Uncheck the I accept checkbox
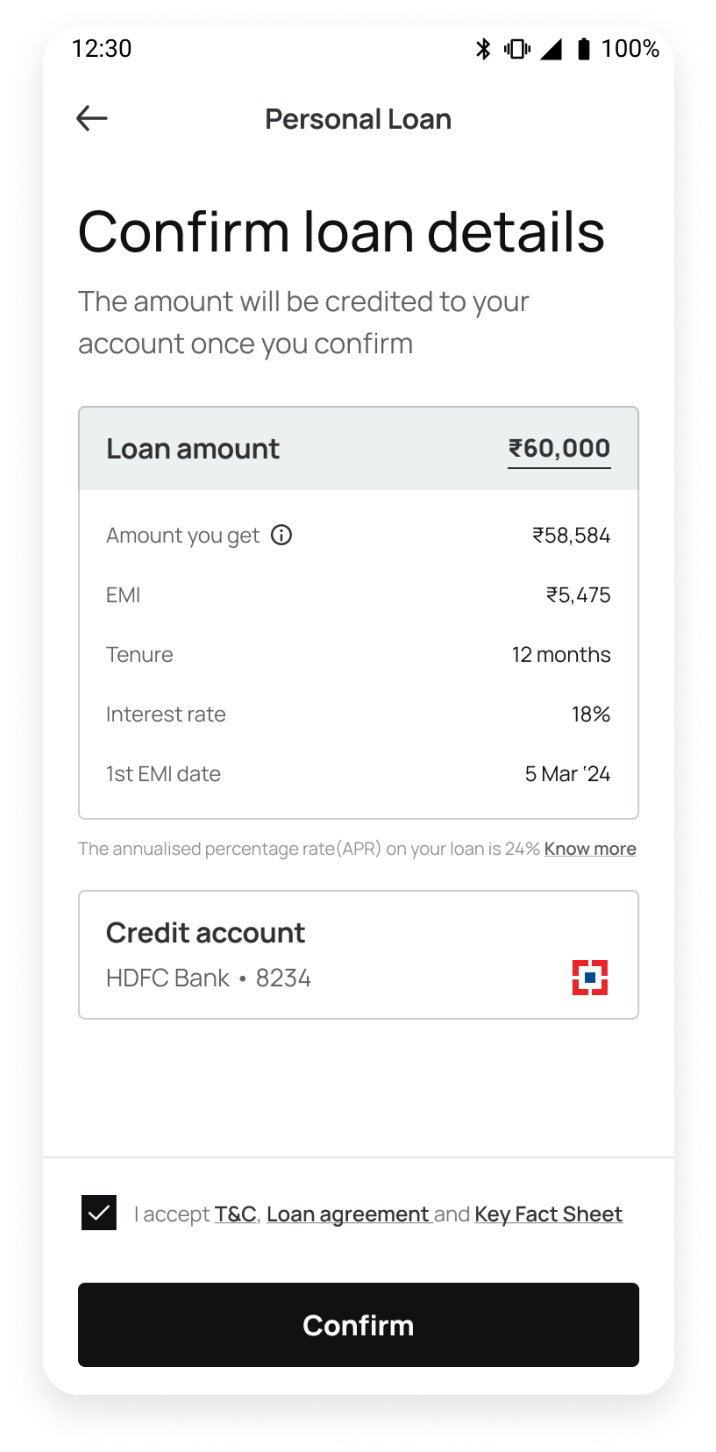This screenshot has height=1452, width=716. pyautogui.click(x=99, y=1213)
